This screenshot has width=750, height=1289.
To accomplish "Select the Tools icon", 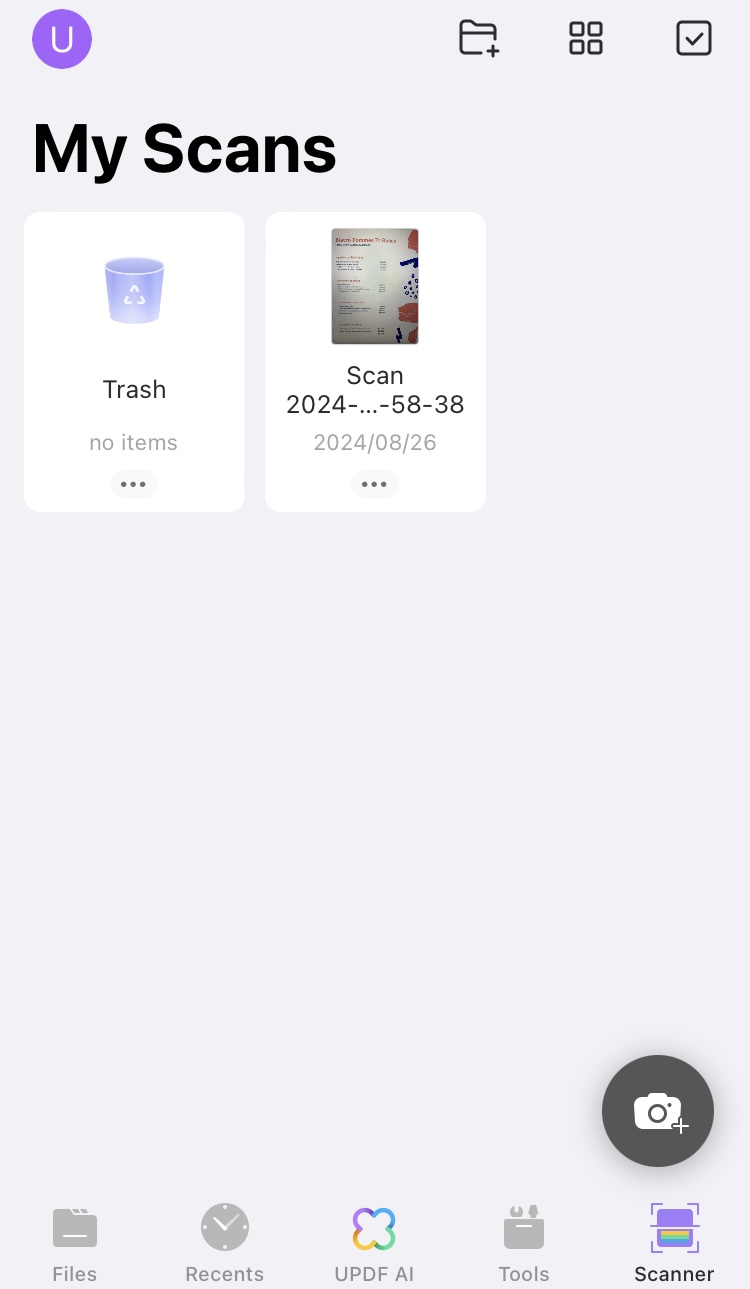I will pos(524,1240).
